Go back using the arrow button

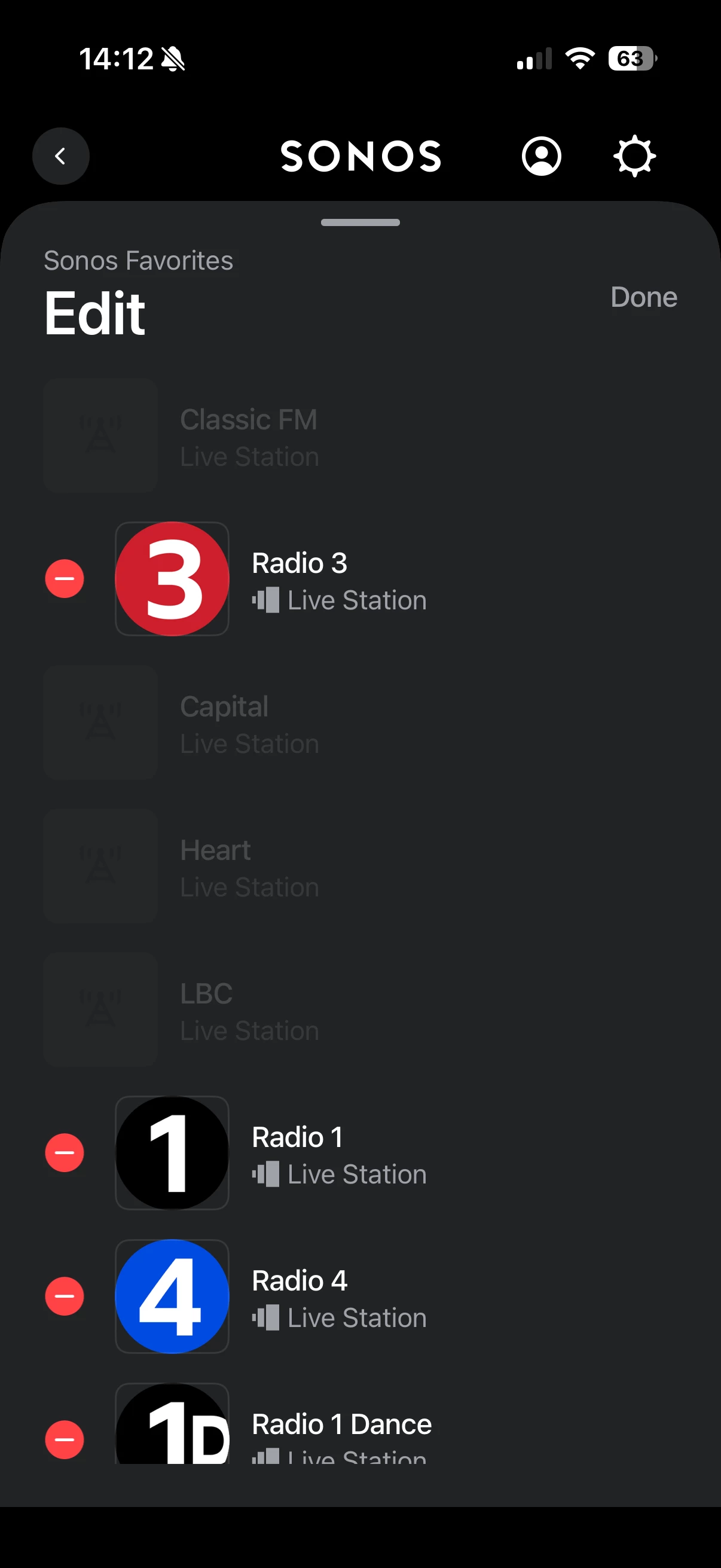click(61, 157)
